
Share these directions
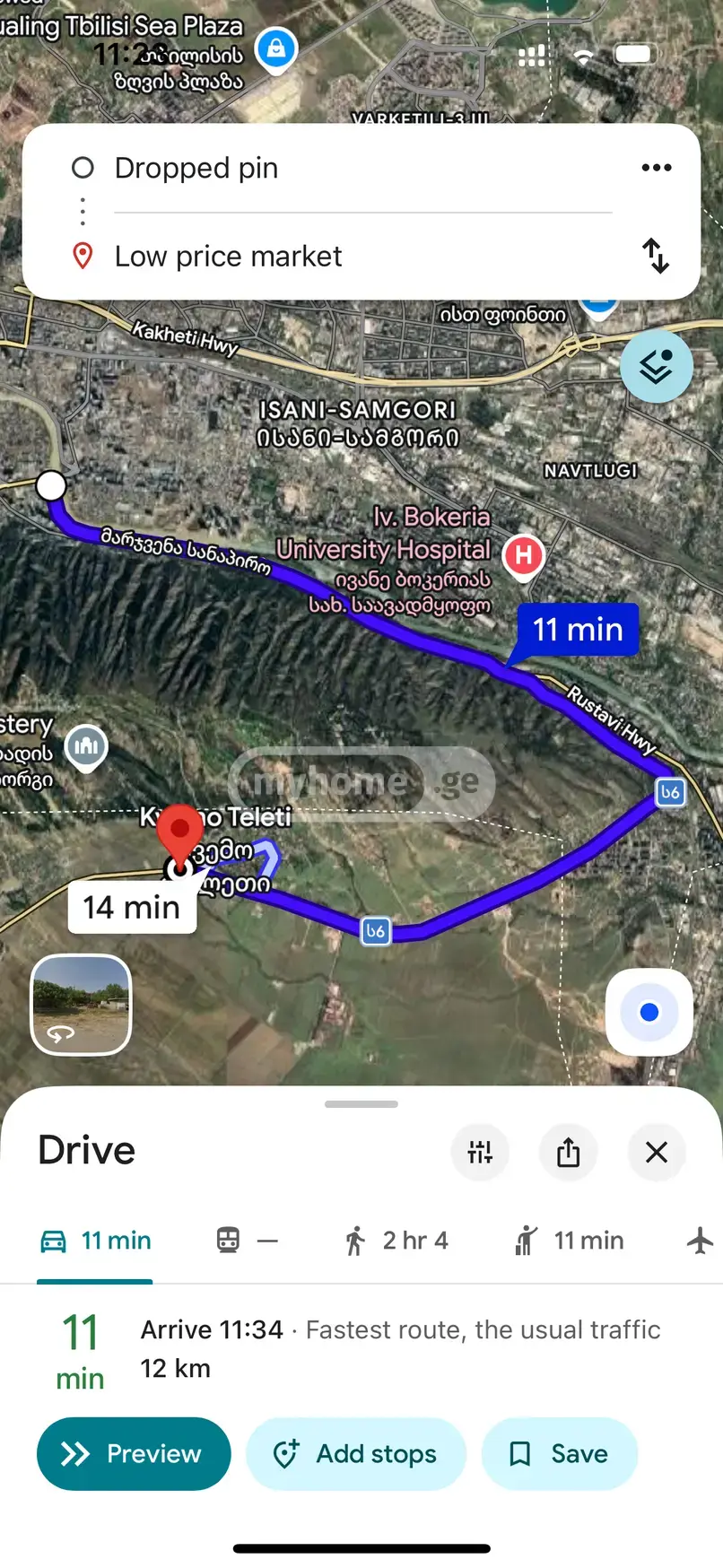coord(568,1152)
